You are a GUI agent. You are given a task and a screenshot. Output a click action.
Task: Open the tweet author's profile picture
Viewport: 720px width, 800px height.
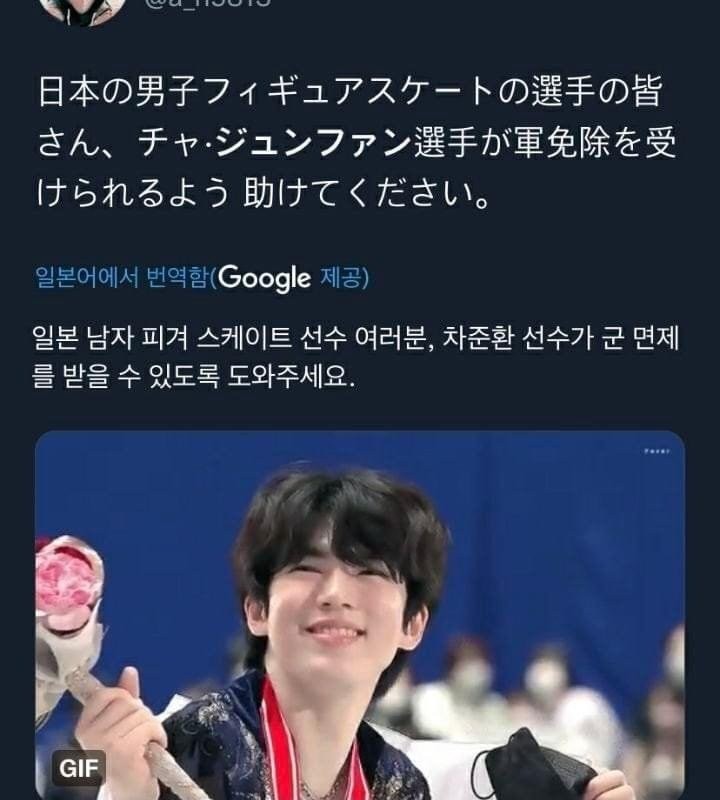[81, 8]
